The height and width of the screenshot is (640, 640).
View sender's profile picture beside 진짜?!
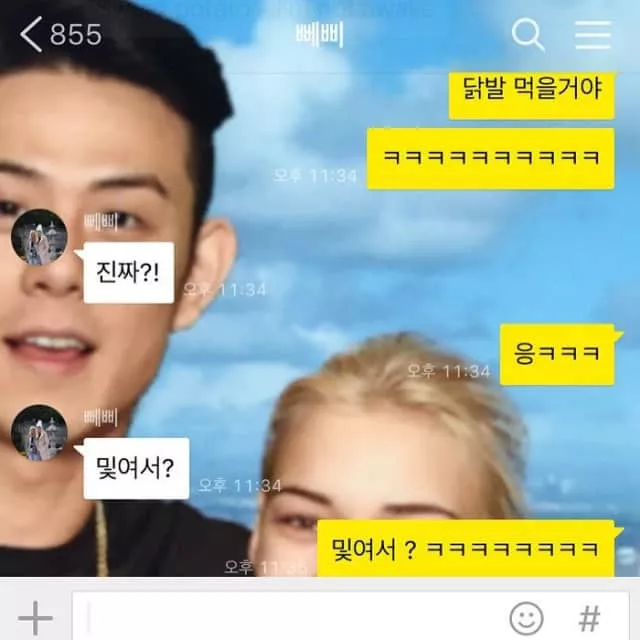[x=39, y=238]
